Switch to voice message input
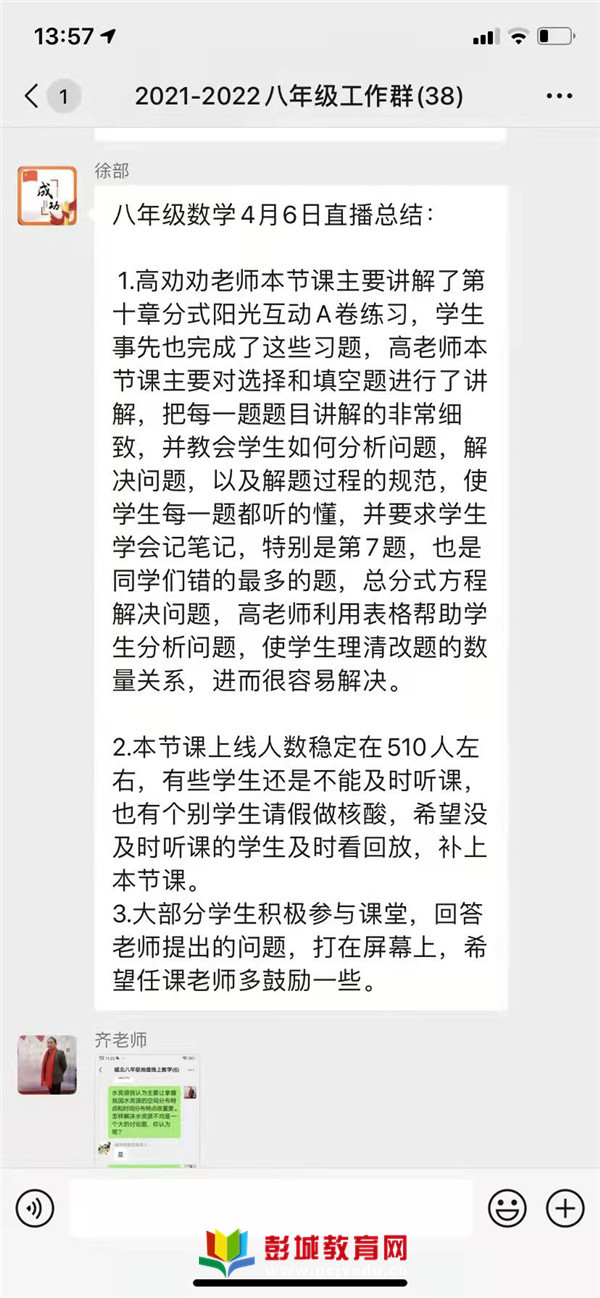Image resolution: width=600 pixels, height=1298 pixels. (35, 1209)
